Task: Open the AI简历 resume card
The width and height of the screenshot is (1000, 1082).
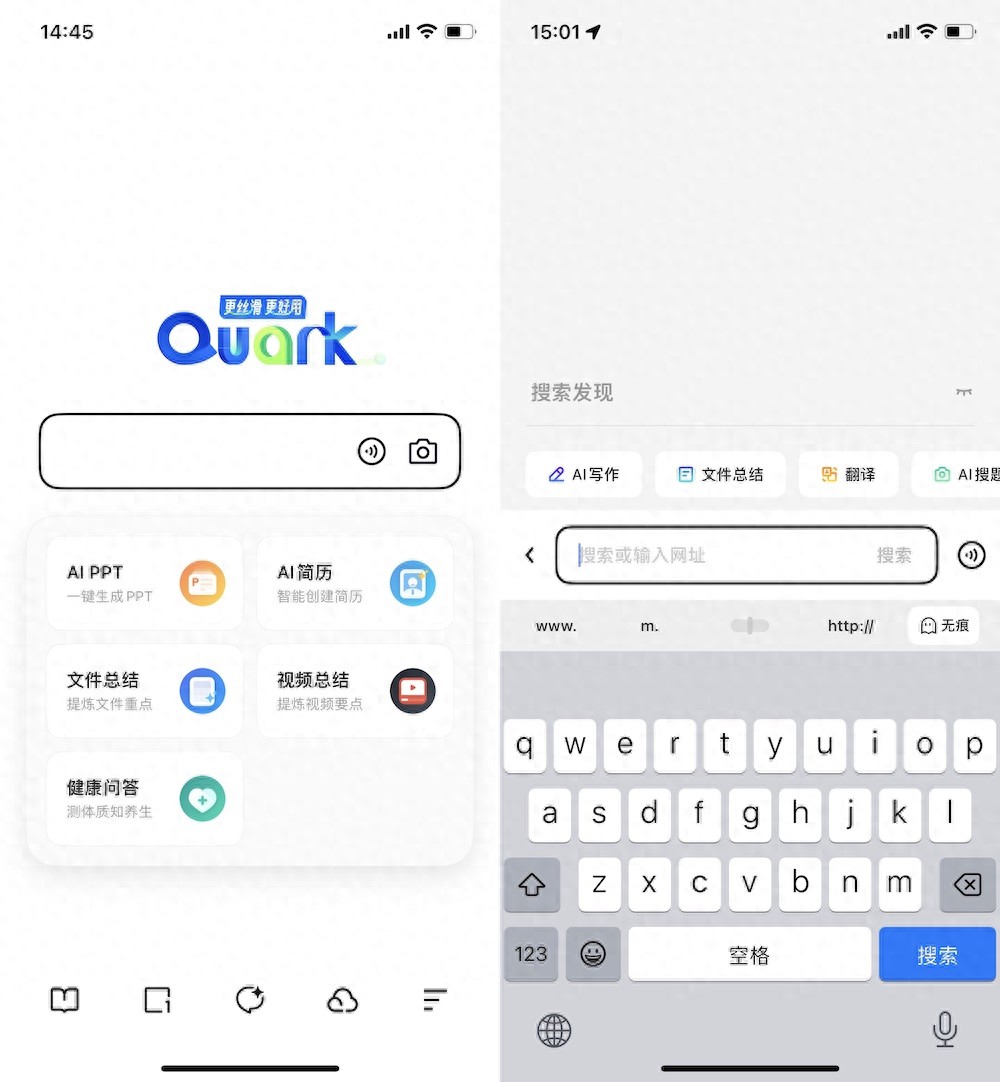Action: coord(355,583)
